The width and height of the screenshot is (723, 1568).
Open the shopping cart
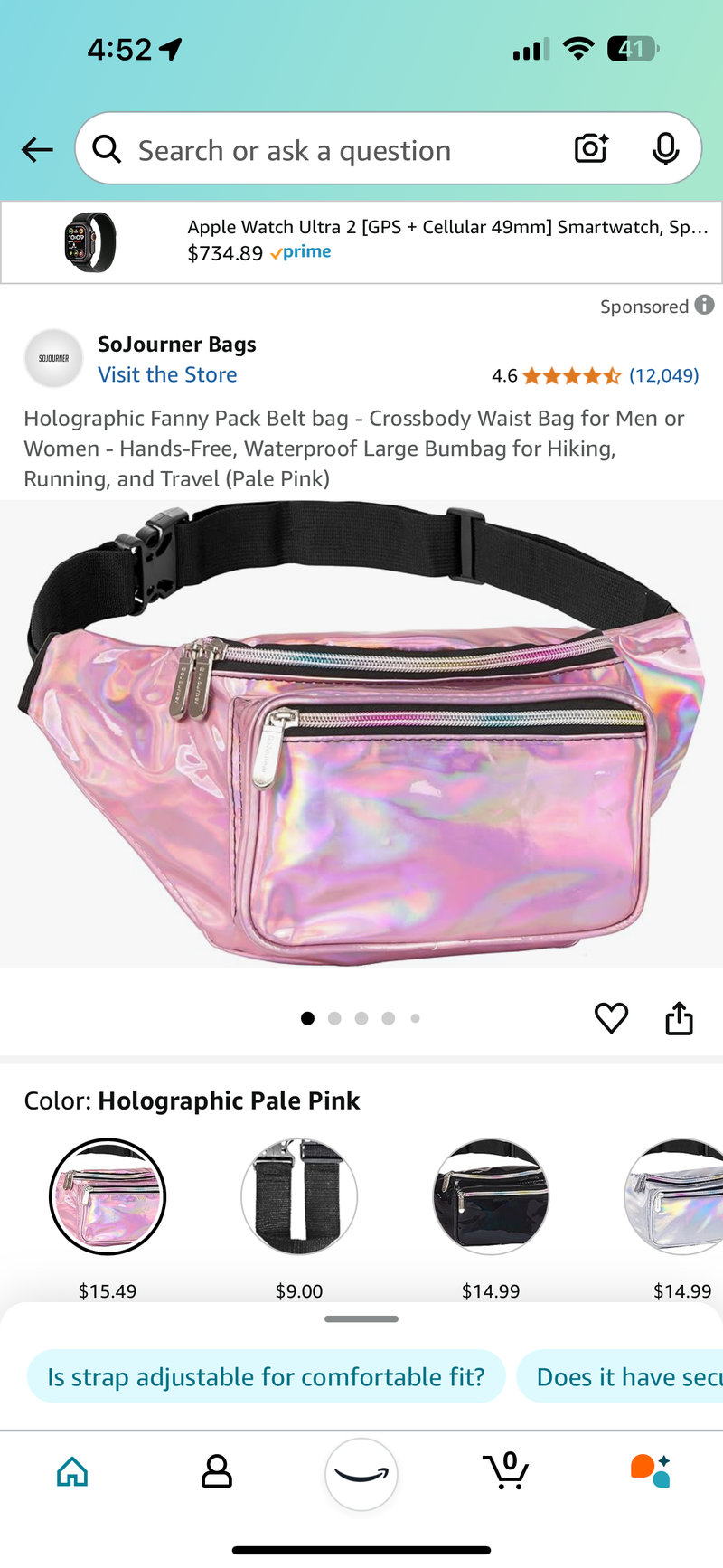pyautogui.click(x=506, y=1472)
